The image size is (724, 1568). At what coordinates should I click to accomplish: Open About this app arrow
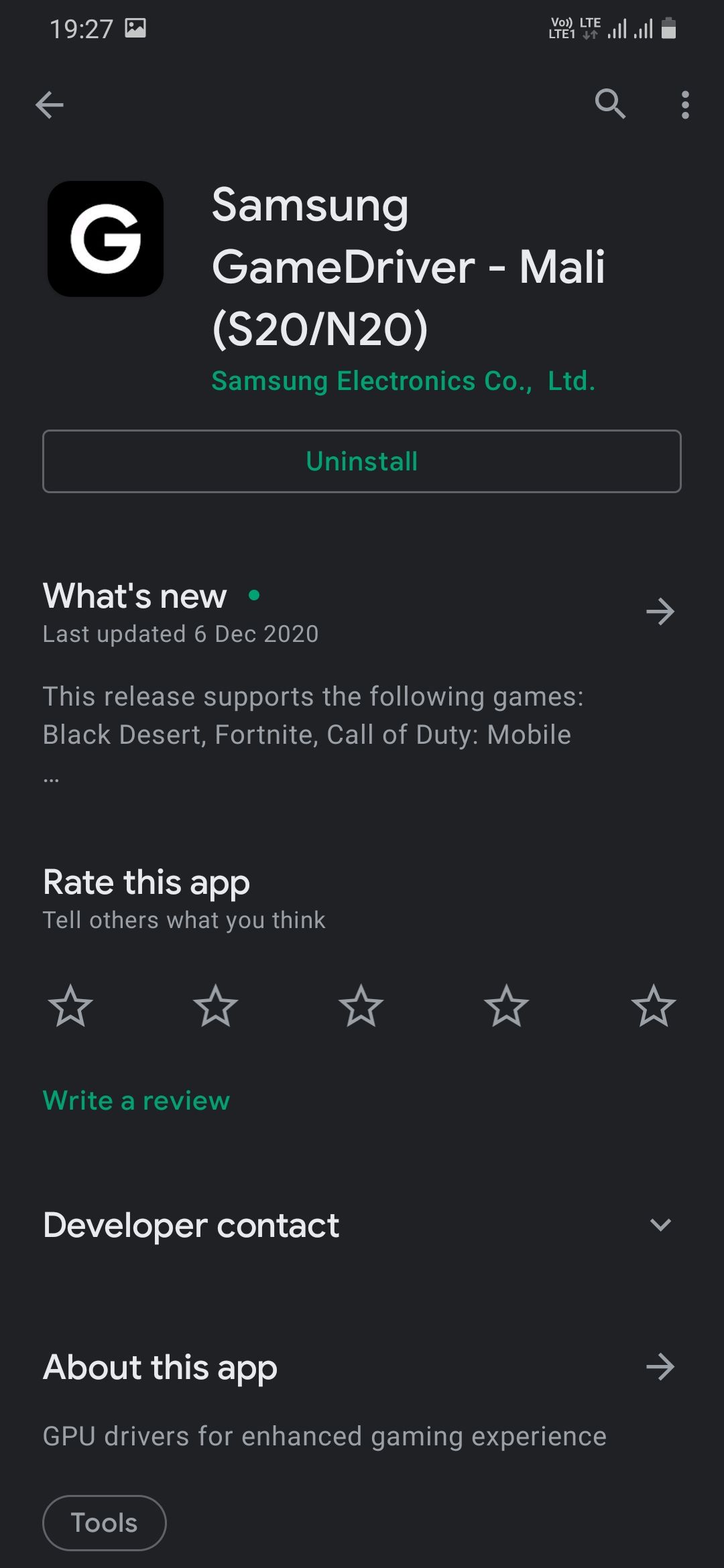pyautogui.click(x=660, y=1367)
